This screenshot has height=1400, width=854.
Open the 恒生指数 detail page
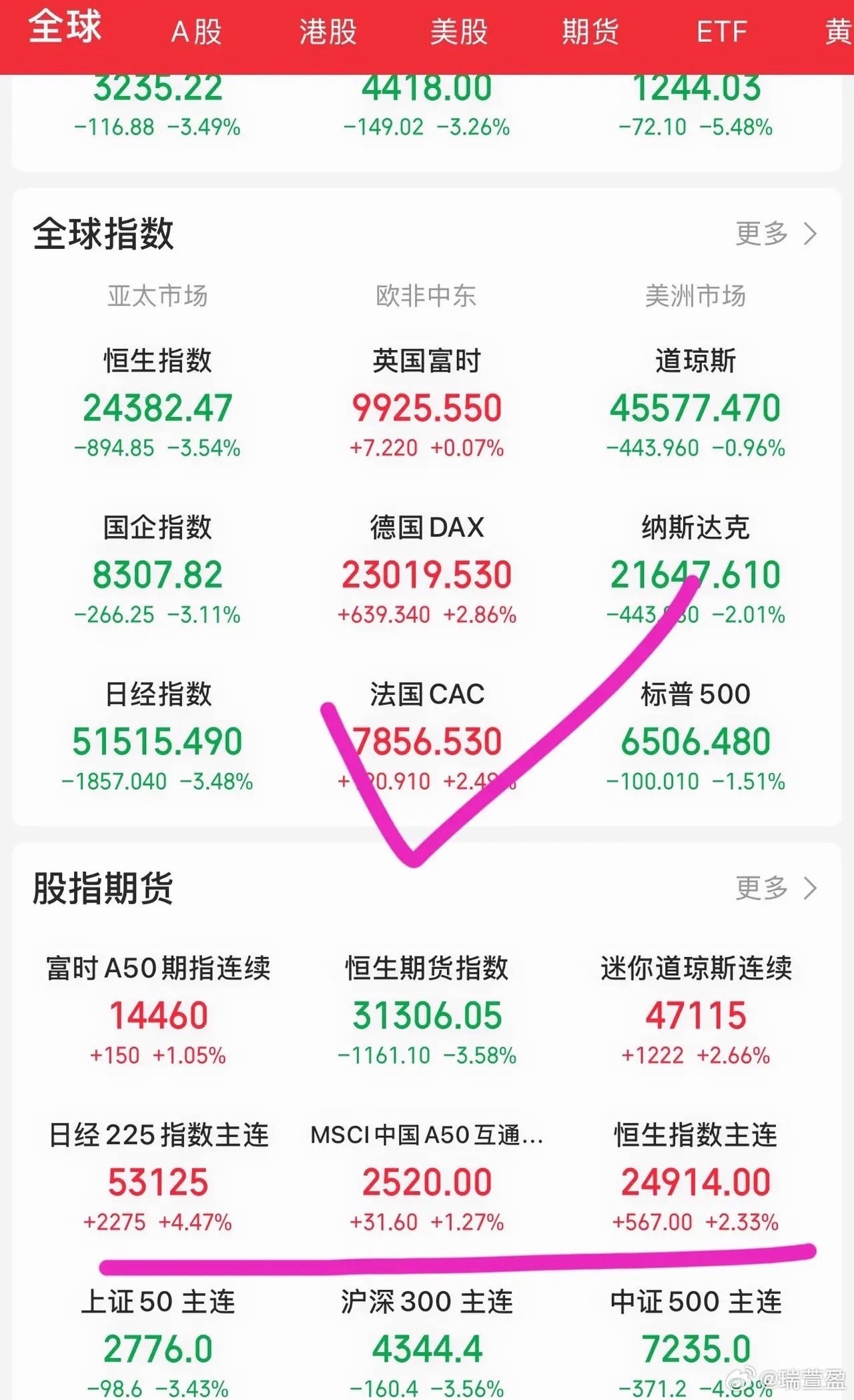click(158, 400)
